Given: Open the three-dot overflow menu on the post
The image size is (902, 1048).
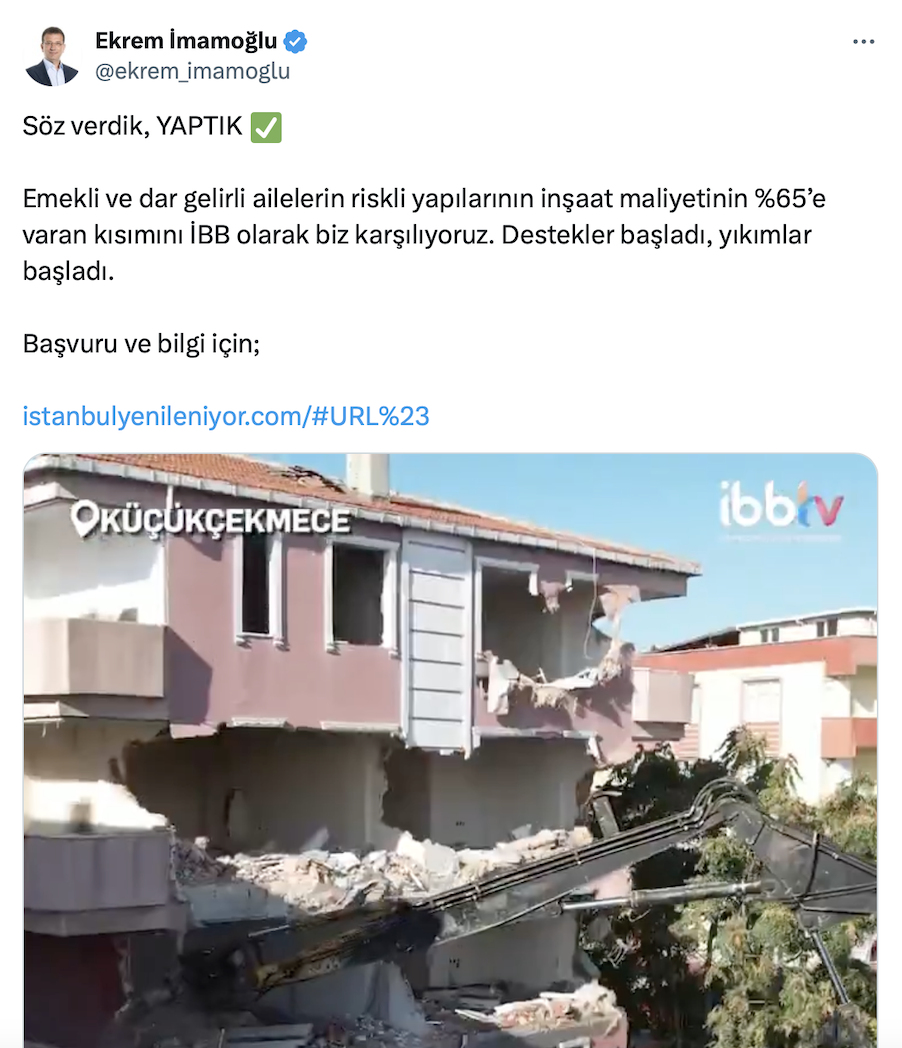Looking at the screenshot, I should point(863,42).
